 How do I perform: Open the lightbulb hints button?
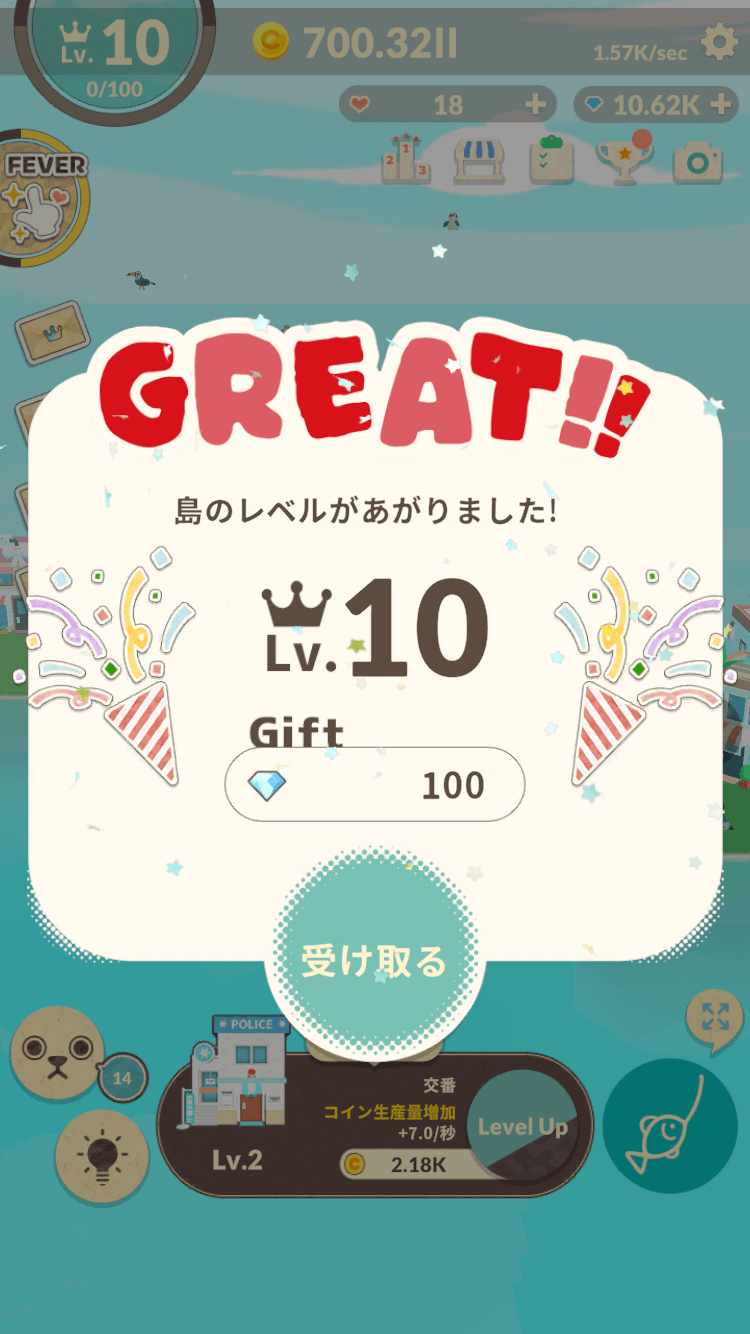coord(102,1157)
